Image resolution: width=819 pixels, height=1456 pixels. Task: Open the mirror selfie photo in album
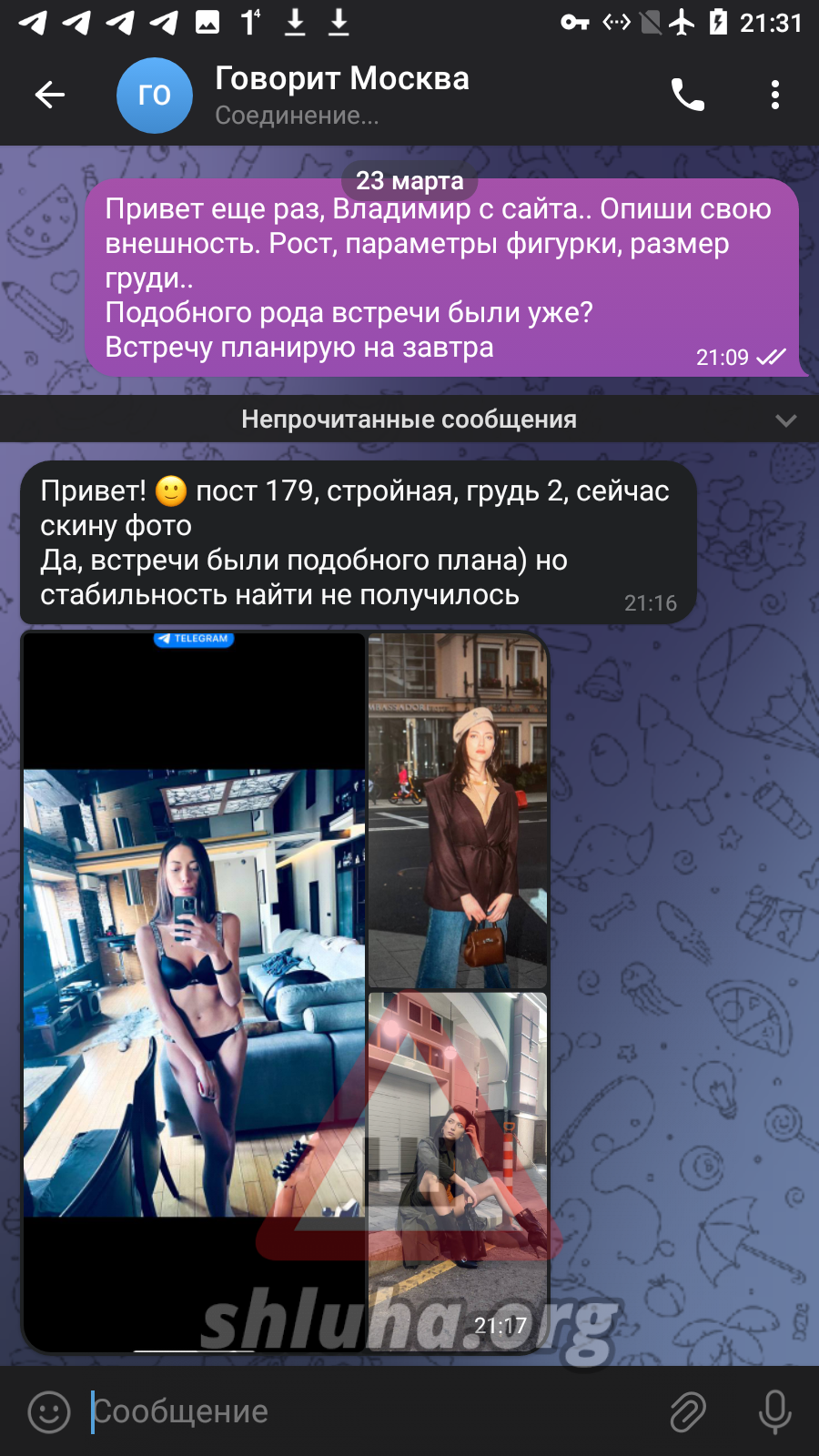coord(194,992)
